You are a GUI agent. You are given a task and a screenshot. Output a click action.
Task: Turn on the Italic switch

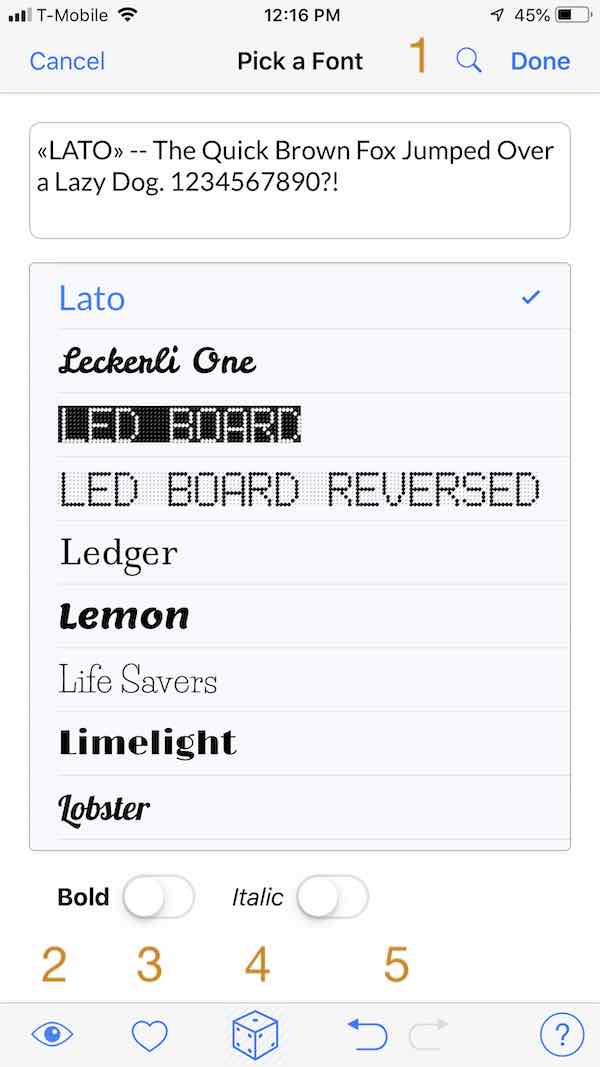333,897
